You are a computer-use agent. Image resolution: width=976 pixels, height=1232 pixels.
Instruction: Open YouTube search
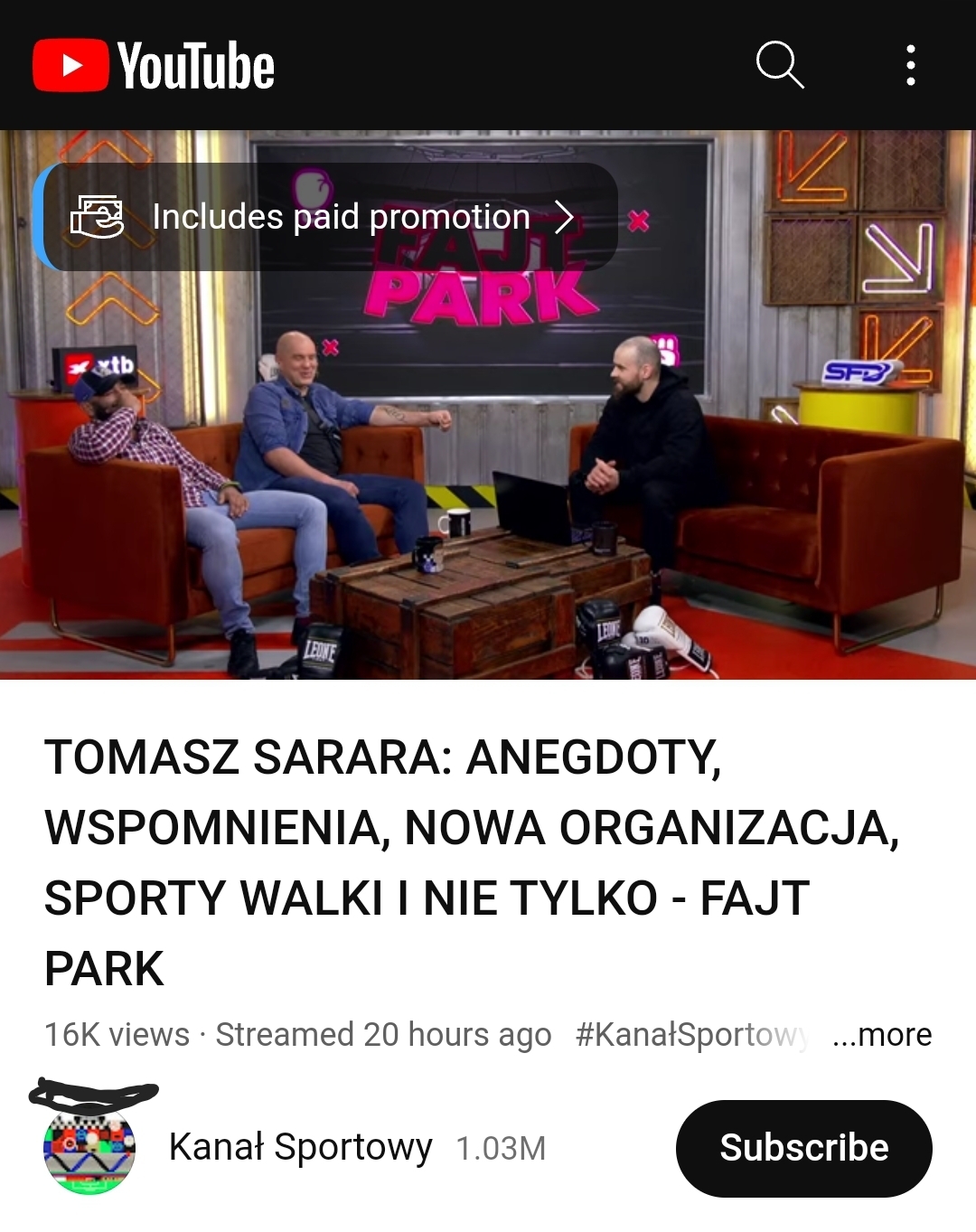pyautogui.click(x=779, y=65)
